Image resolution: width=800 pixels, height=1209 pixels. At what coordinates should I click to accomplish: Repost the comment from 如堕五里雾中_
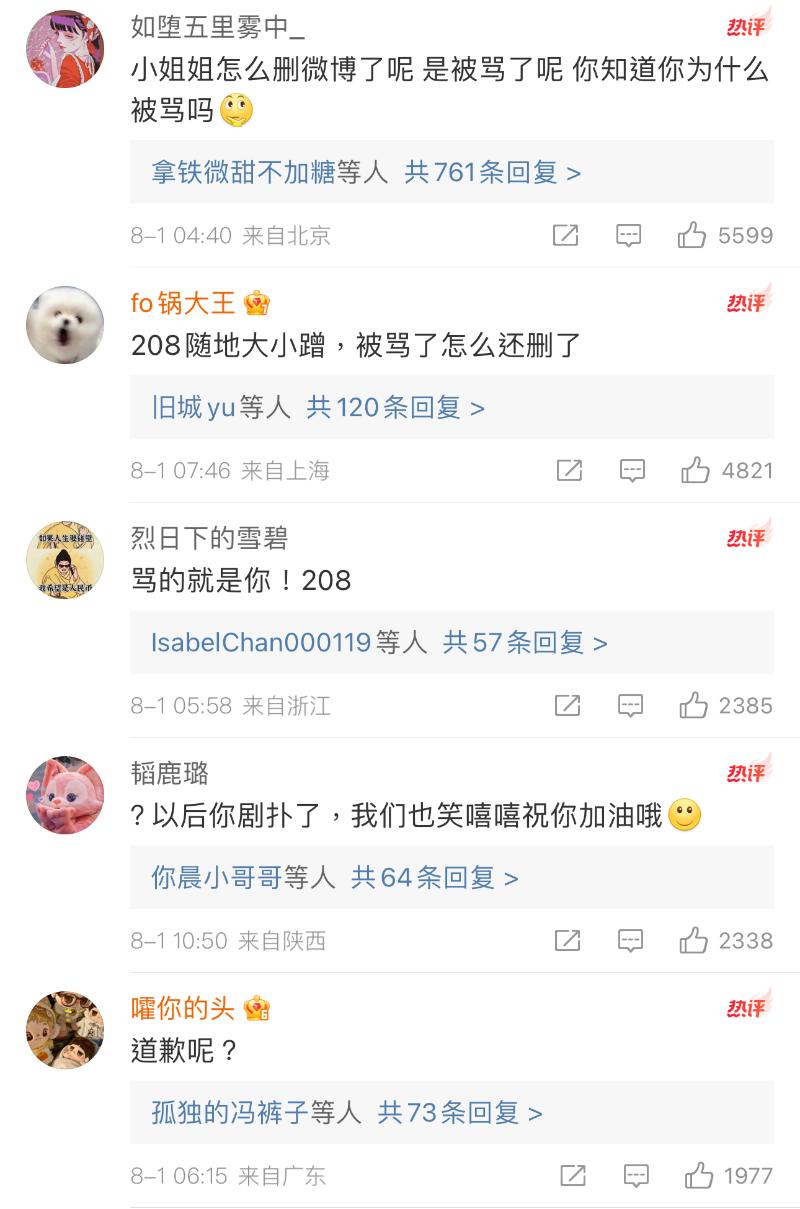tap(565, 236)
